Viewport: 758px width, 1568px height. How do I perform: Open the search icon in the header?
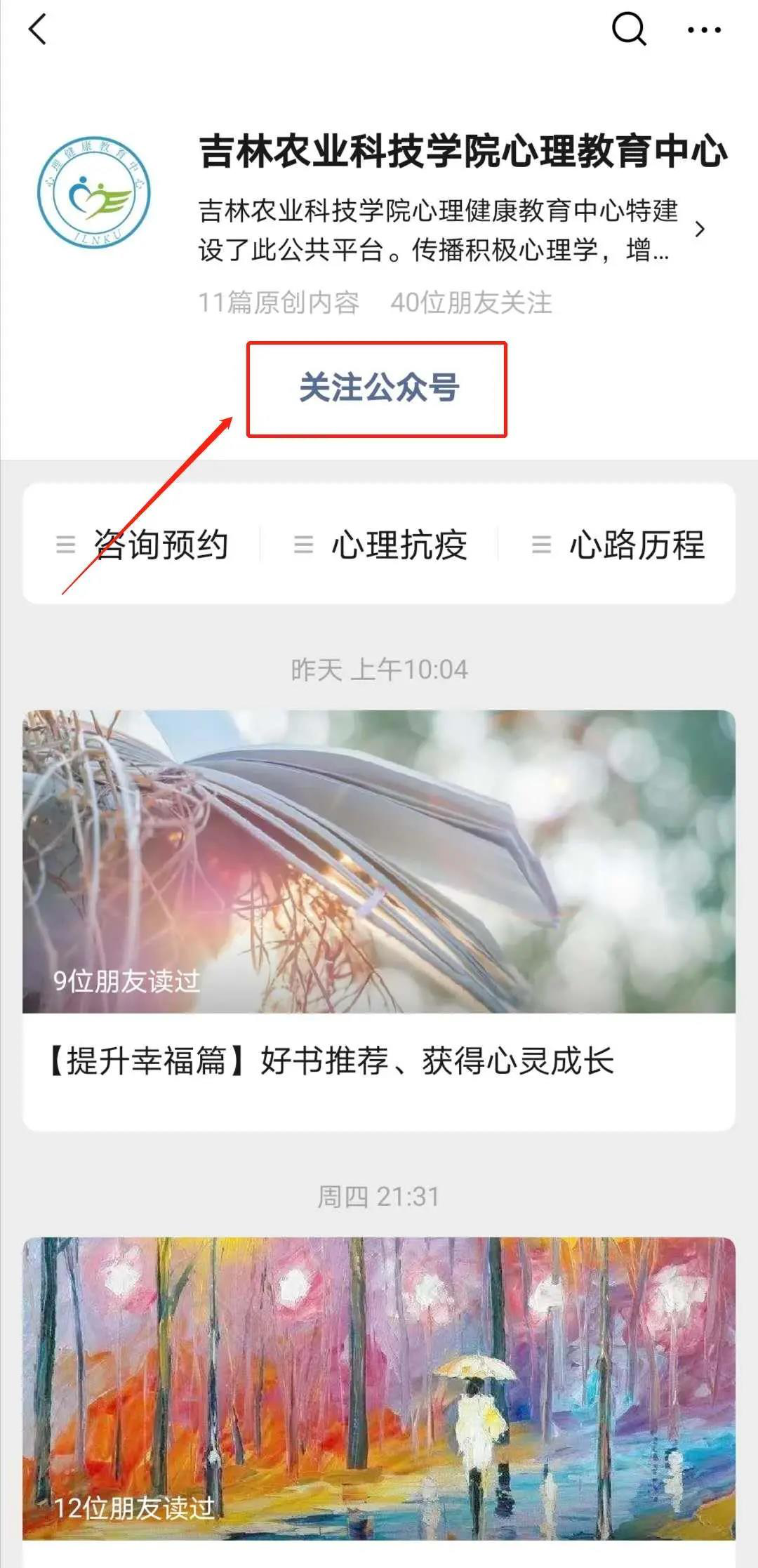tap(629, 29)
